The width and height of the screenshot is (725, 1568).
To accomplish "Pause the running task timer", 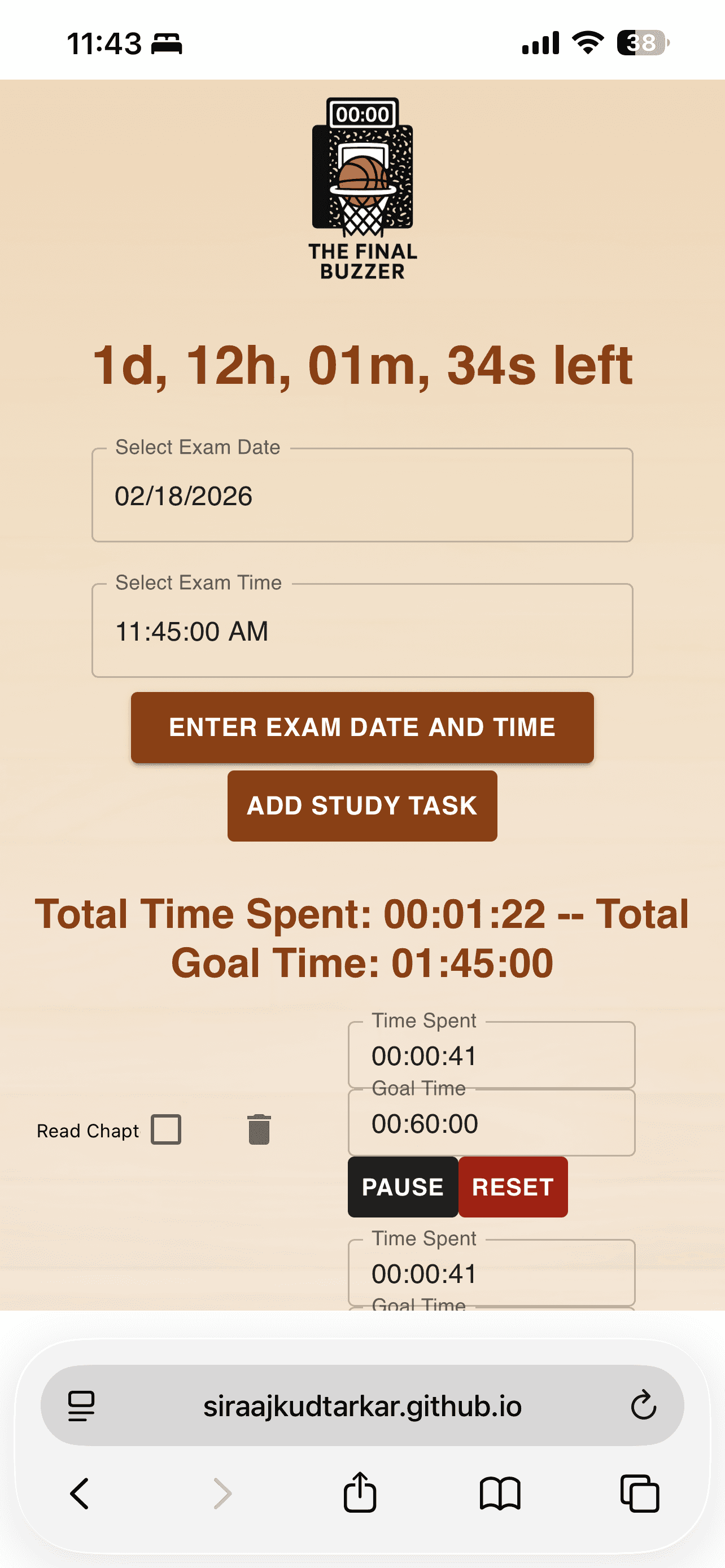I will tap(403, 1187).
